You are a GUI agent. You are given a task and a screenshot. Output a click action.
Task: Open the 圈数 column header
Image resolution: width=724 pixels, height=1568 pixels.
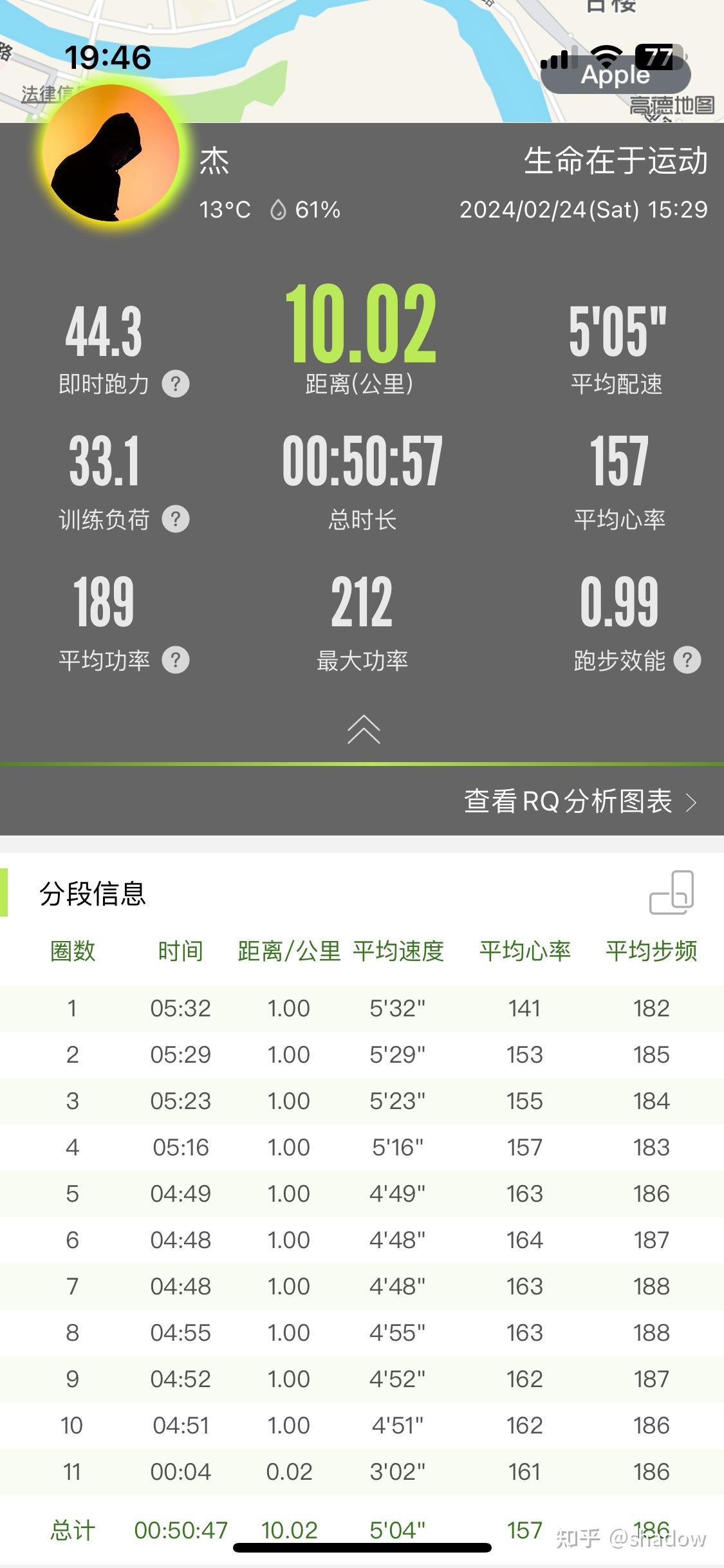coord(73,951)
